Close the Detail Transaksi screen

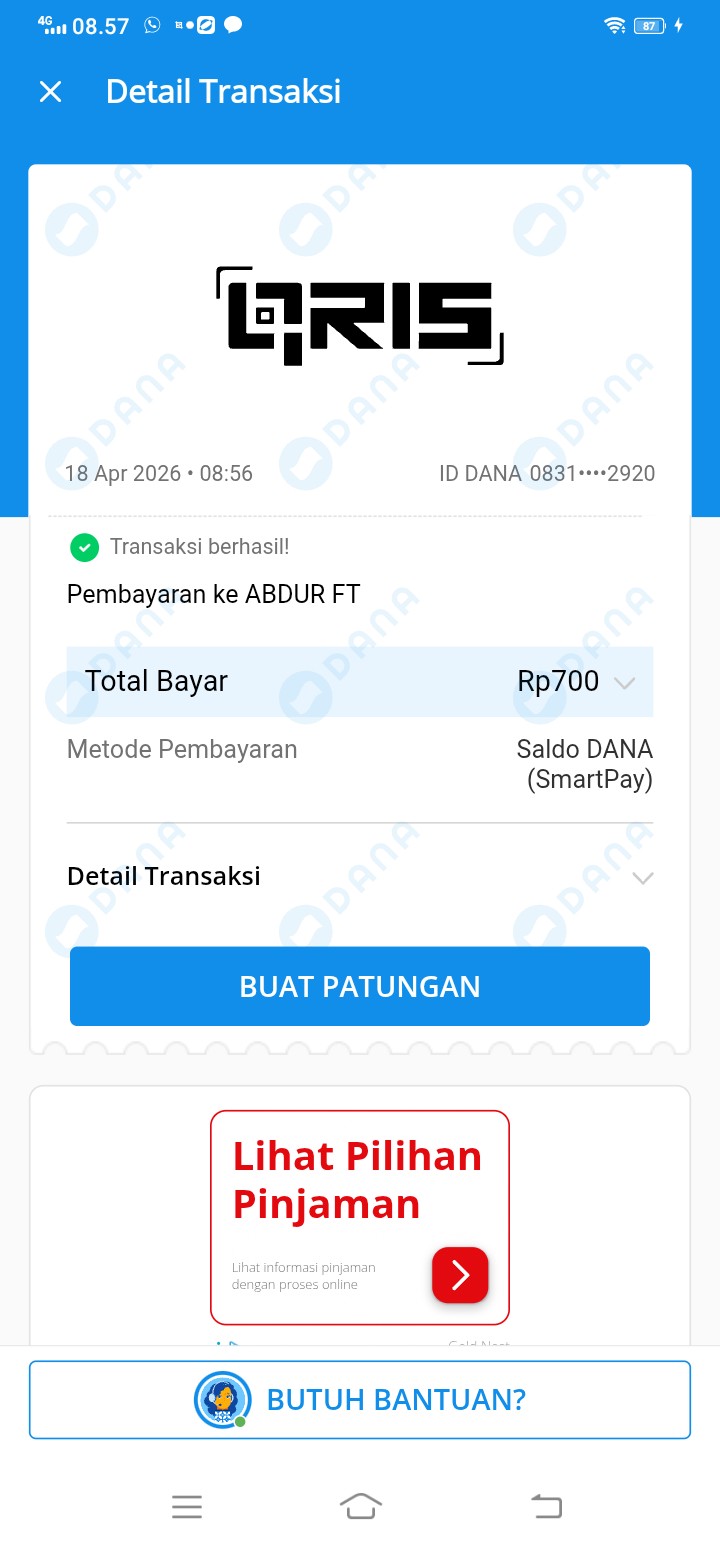[50, 92]
